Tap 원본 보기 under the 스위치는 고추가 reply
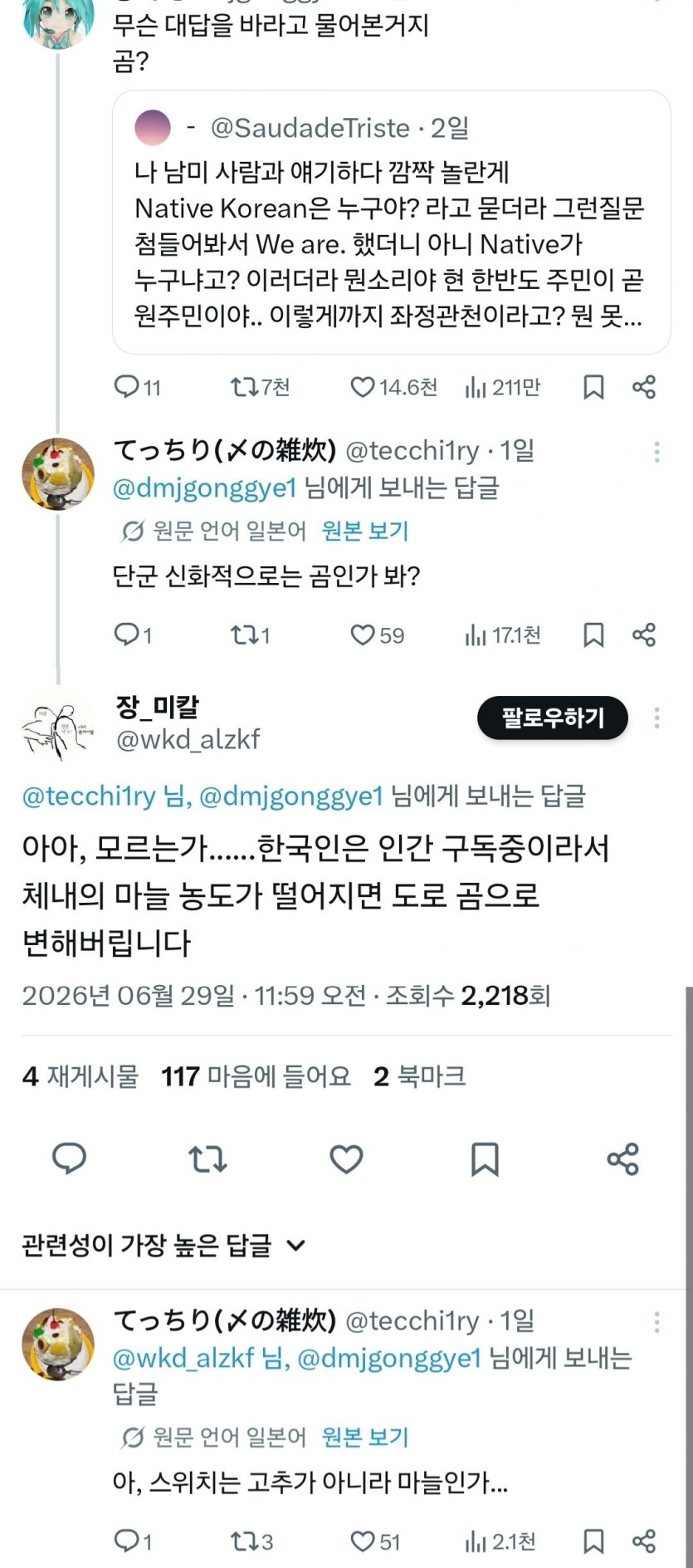Viewport: 693px width, 1568px height. 365,1437
